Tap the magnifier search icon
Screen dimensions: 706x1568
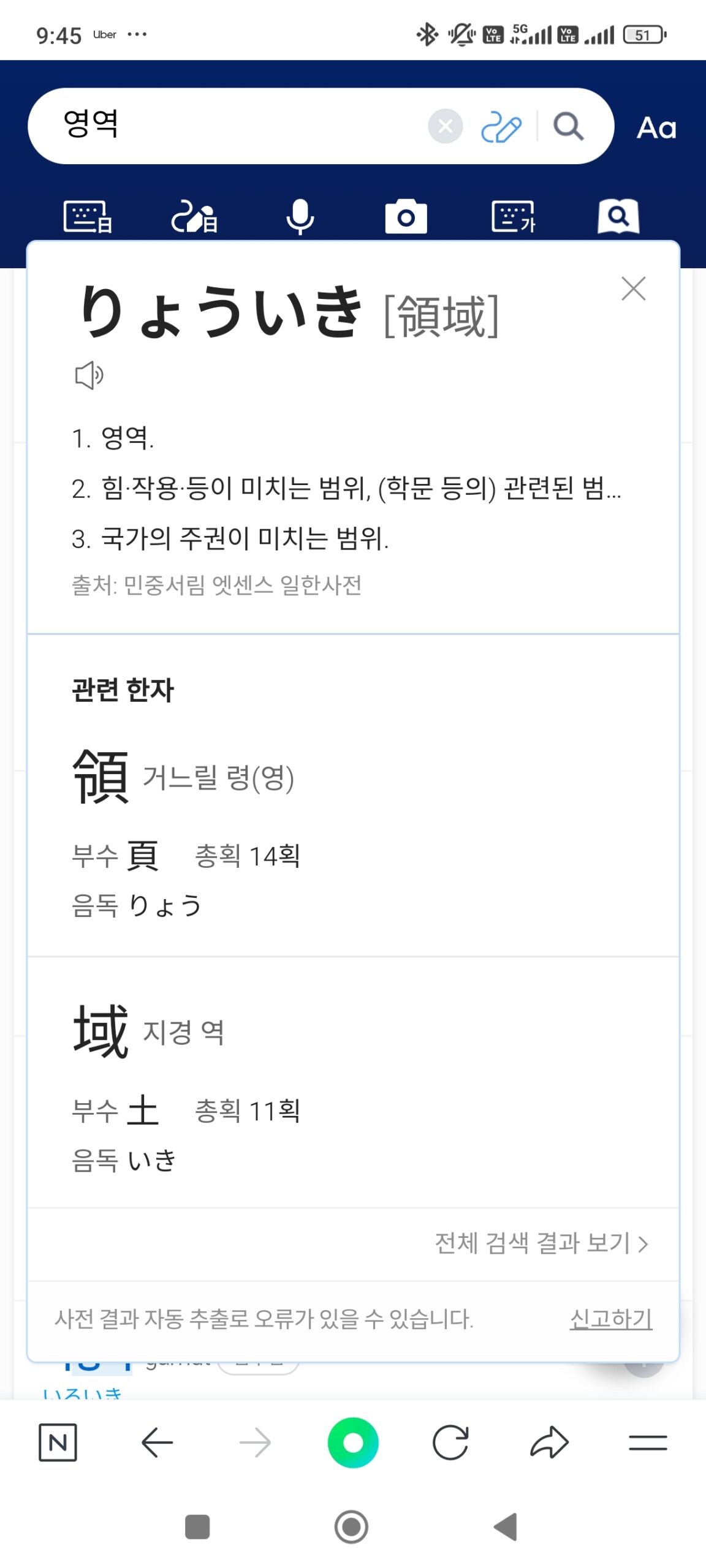coord(568,127)
